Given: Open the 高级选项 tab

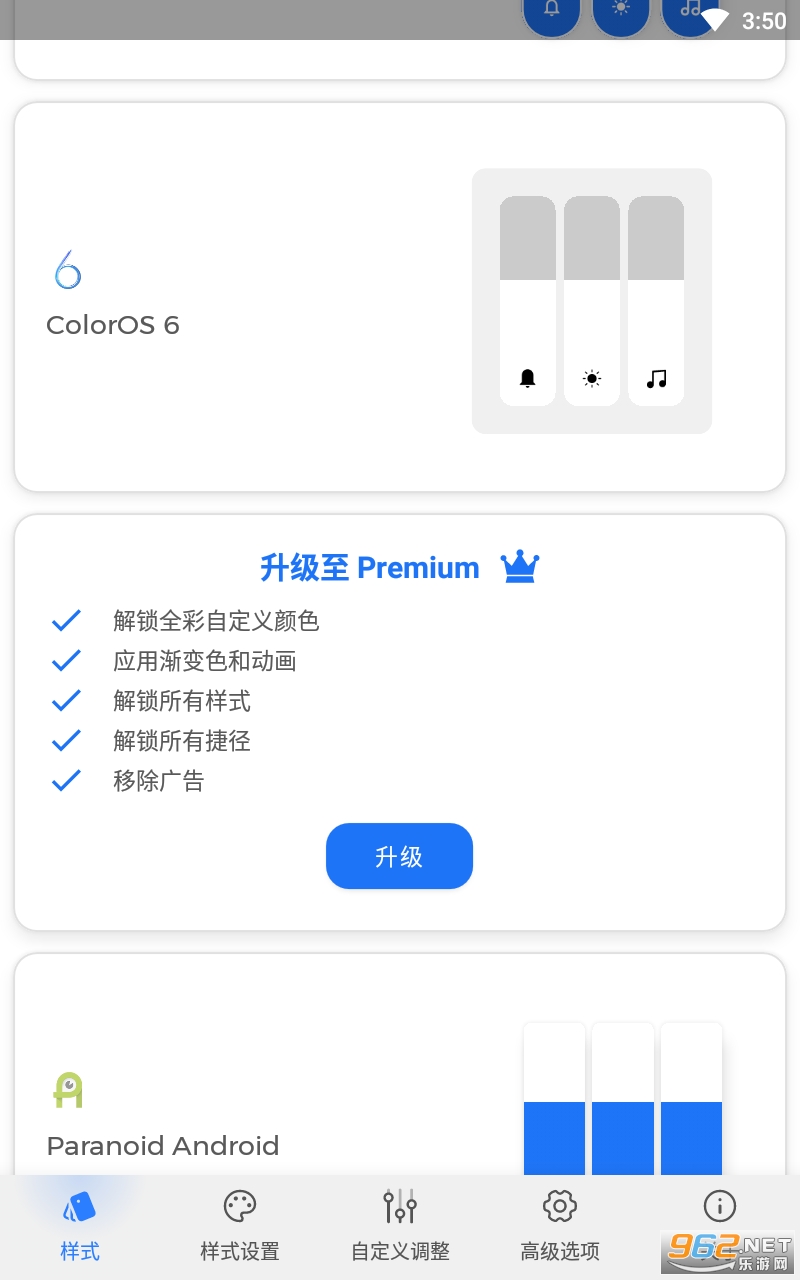Looking at the screenshot, I should point(560,1227).
